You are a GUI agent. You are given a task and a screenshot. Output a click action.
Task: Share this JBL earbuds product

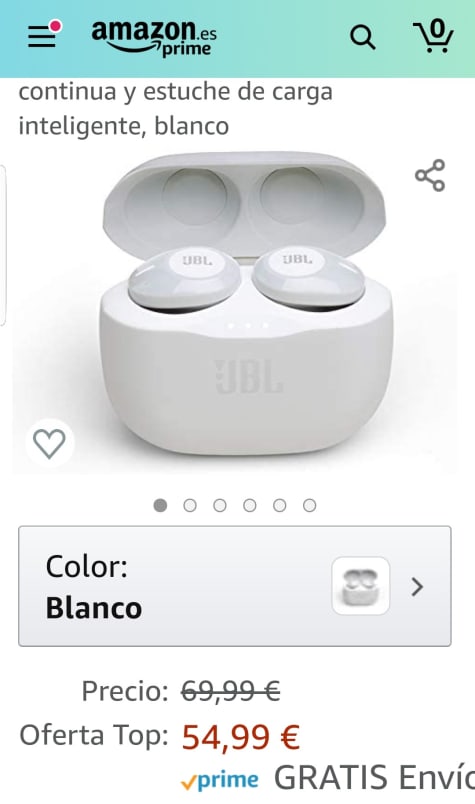point(430,175)
